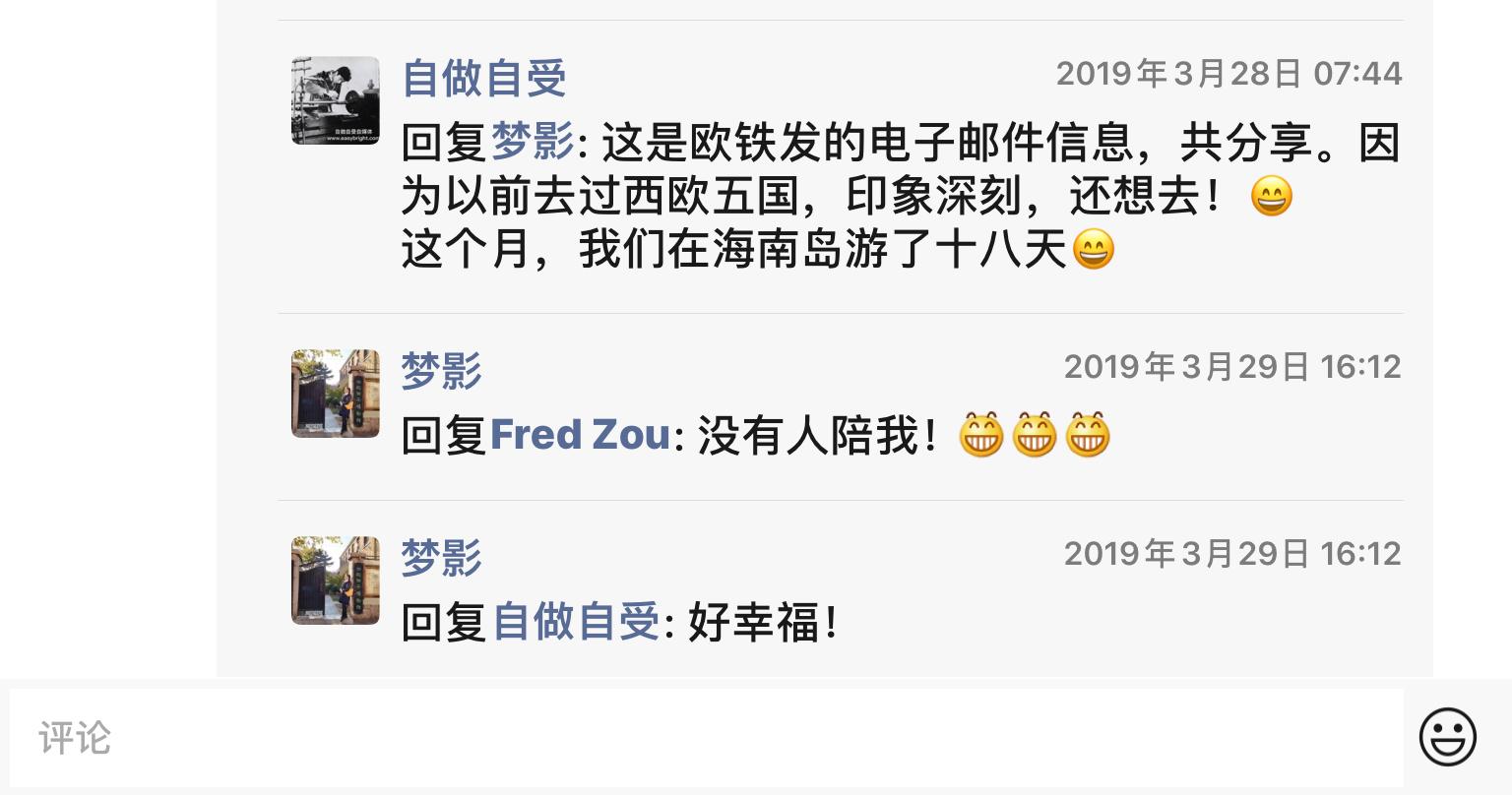Open the emoji picker beside the comment box
1512x795 pixels.
pos(1447,737)
